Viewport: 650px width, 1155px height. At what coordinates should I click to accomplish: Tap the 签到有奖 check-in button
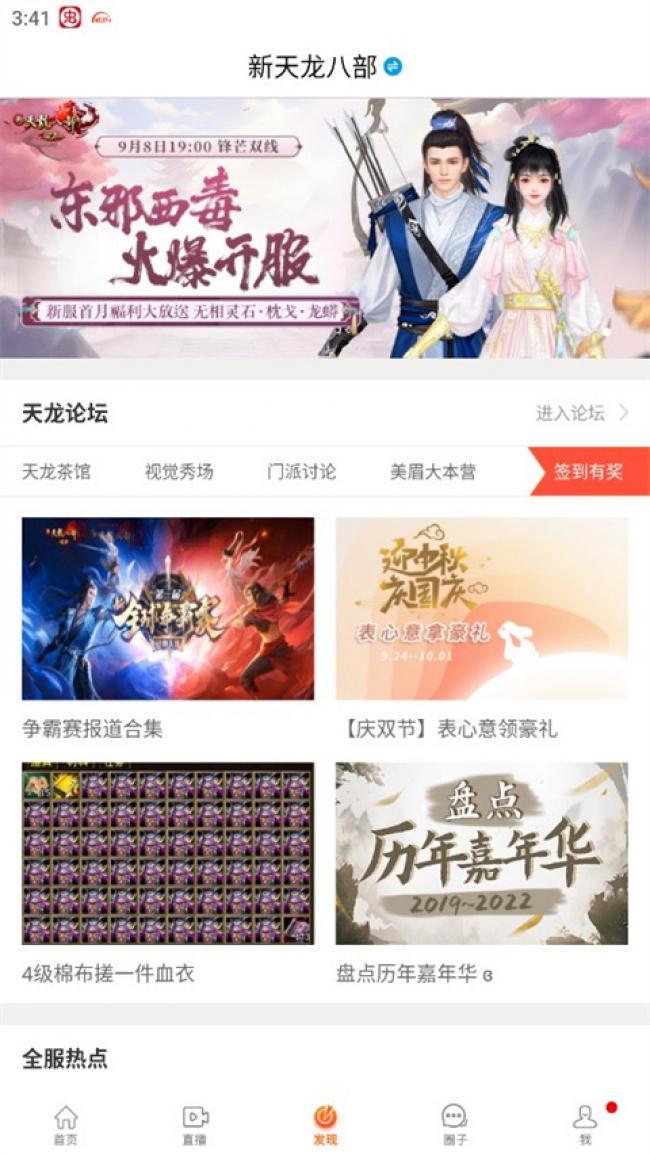(588, 472)
